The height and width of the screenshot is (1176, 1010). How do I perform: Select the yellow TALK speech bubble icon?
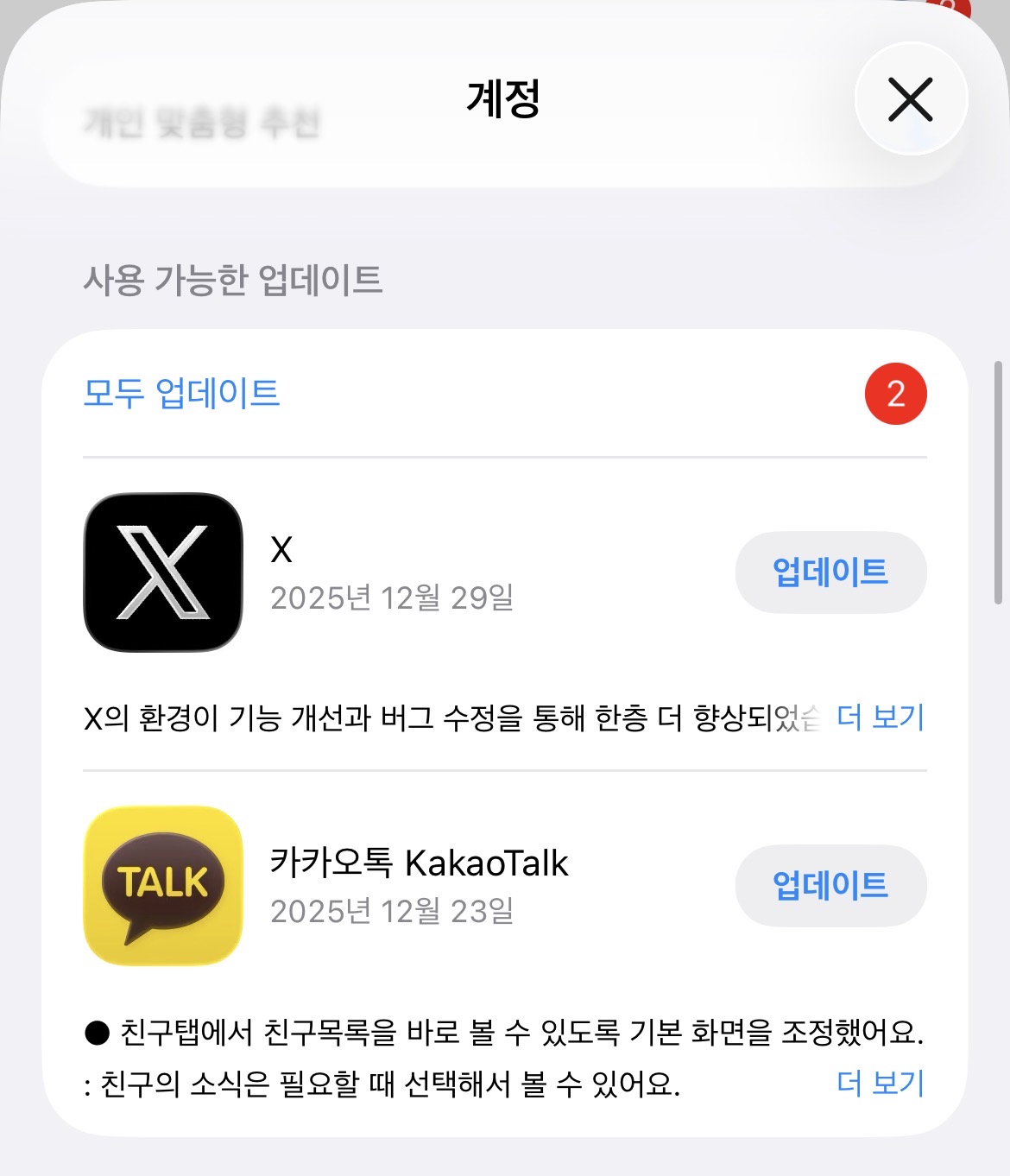(164, 885)
